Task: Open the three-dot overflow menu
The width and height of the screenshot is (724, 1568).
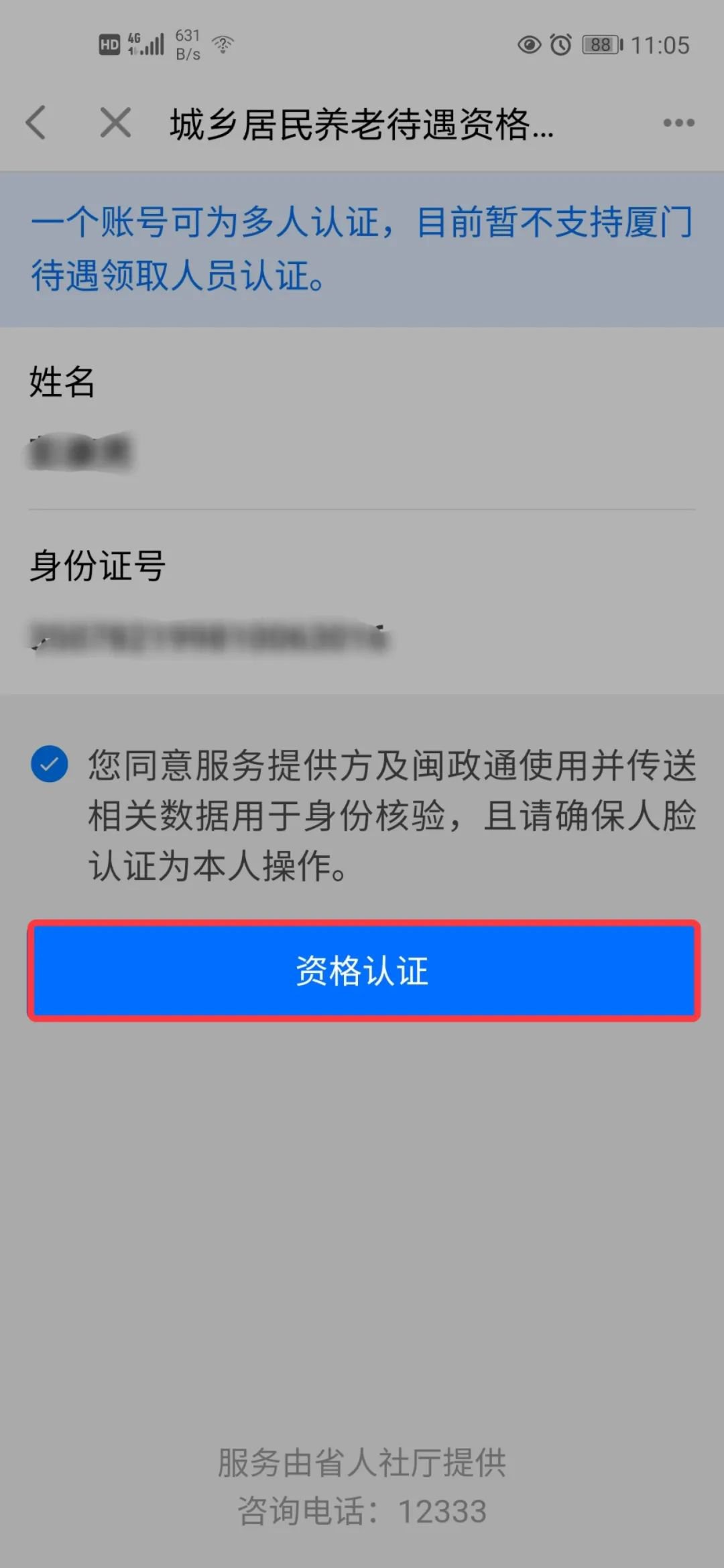Action: point(678,123)
